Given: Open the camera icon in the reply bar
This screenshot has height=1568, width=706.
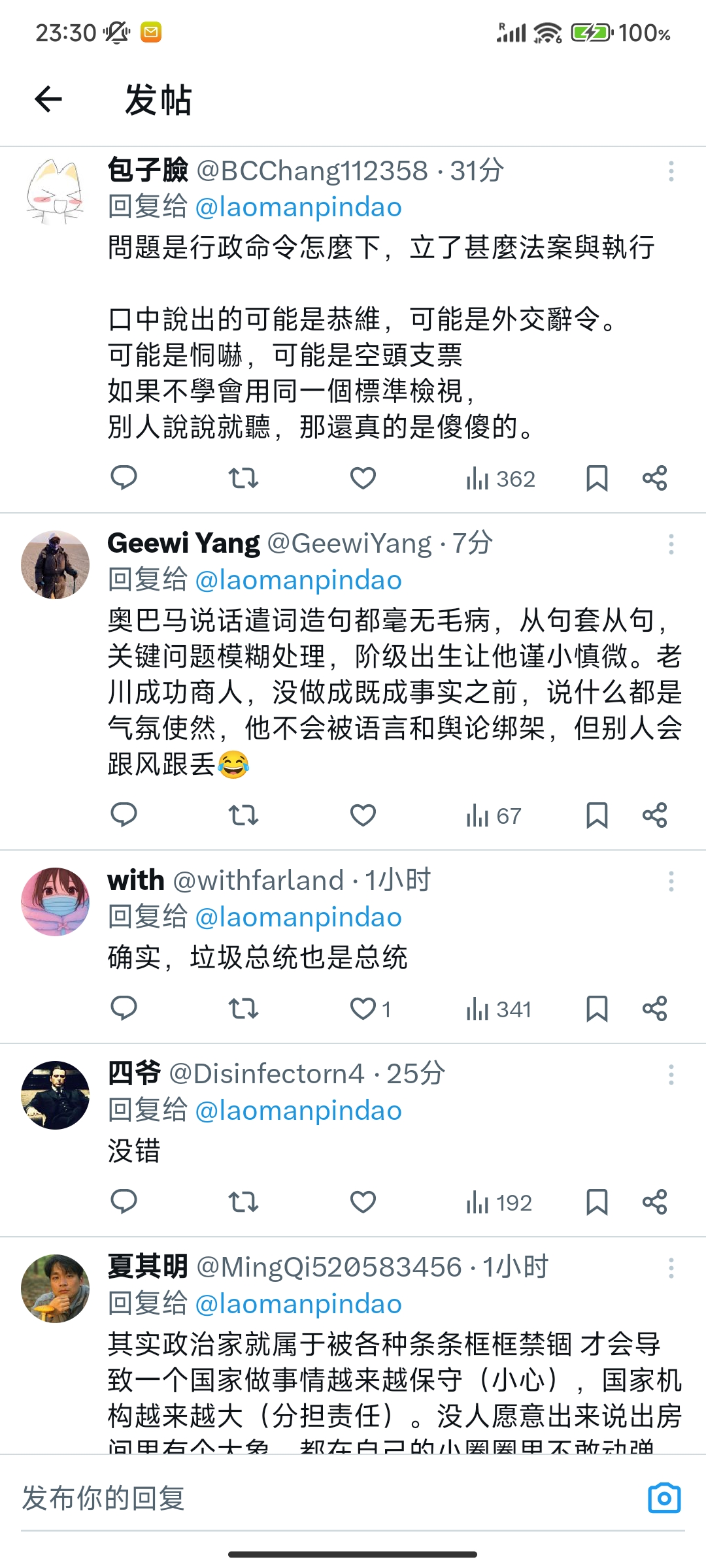Looking at the screenshot, I should (664, 1498).
